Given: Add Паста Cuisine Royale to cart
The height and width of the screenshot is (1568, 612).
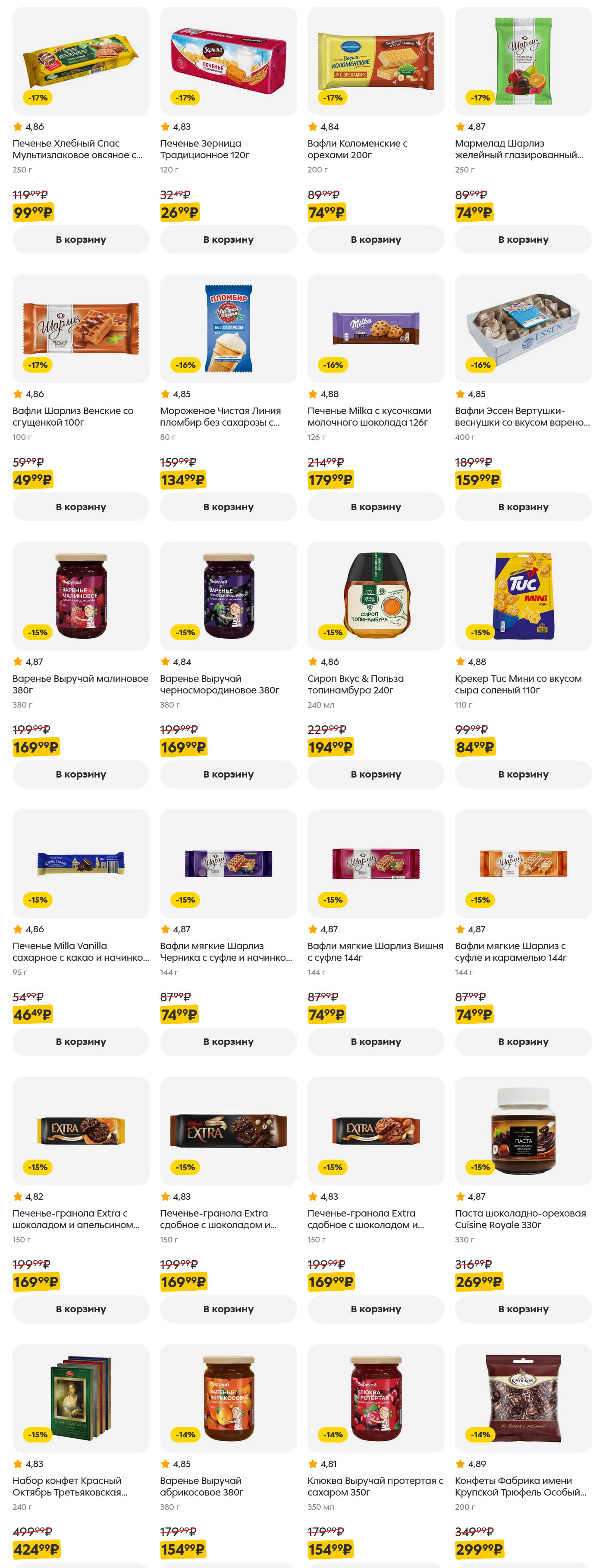Looking at the screenshot, I should pyautogui.click(x=523, y=1309).
